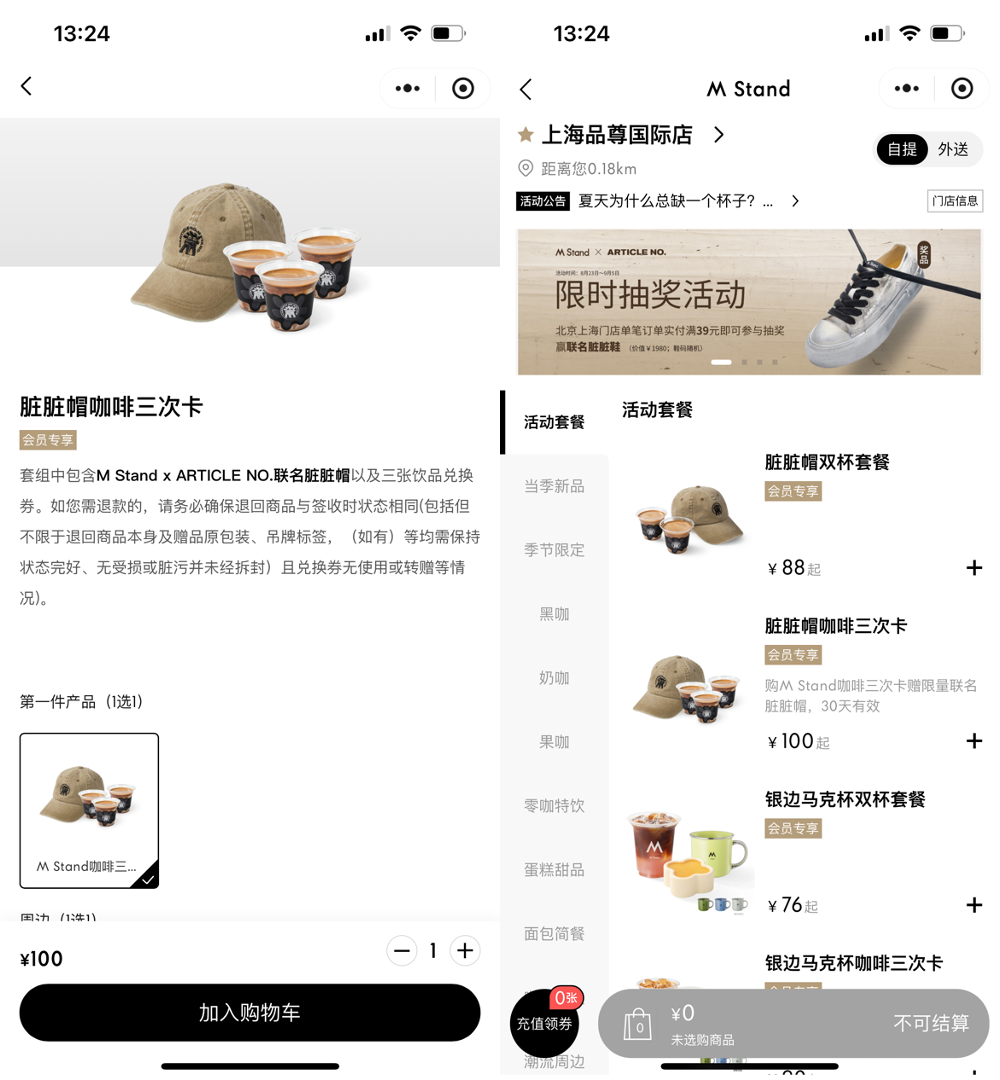Switch to 外送 delivery mode

tap(953, 149)
